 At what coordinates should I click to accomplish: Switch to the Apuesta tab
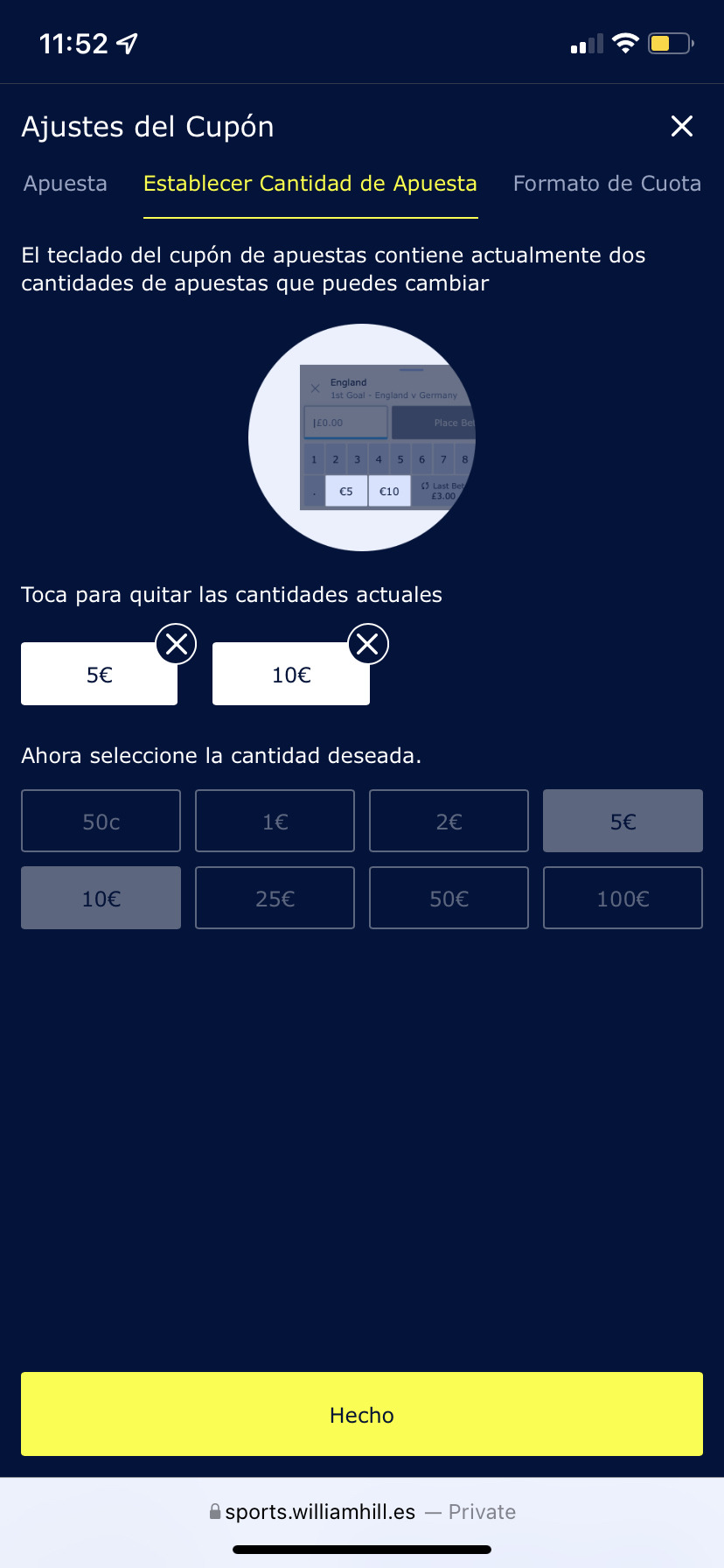pyautogui.click(x=66, y=184)
